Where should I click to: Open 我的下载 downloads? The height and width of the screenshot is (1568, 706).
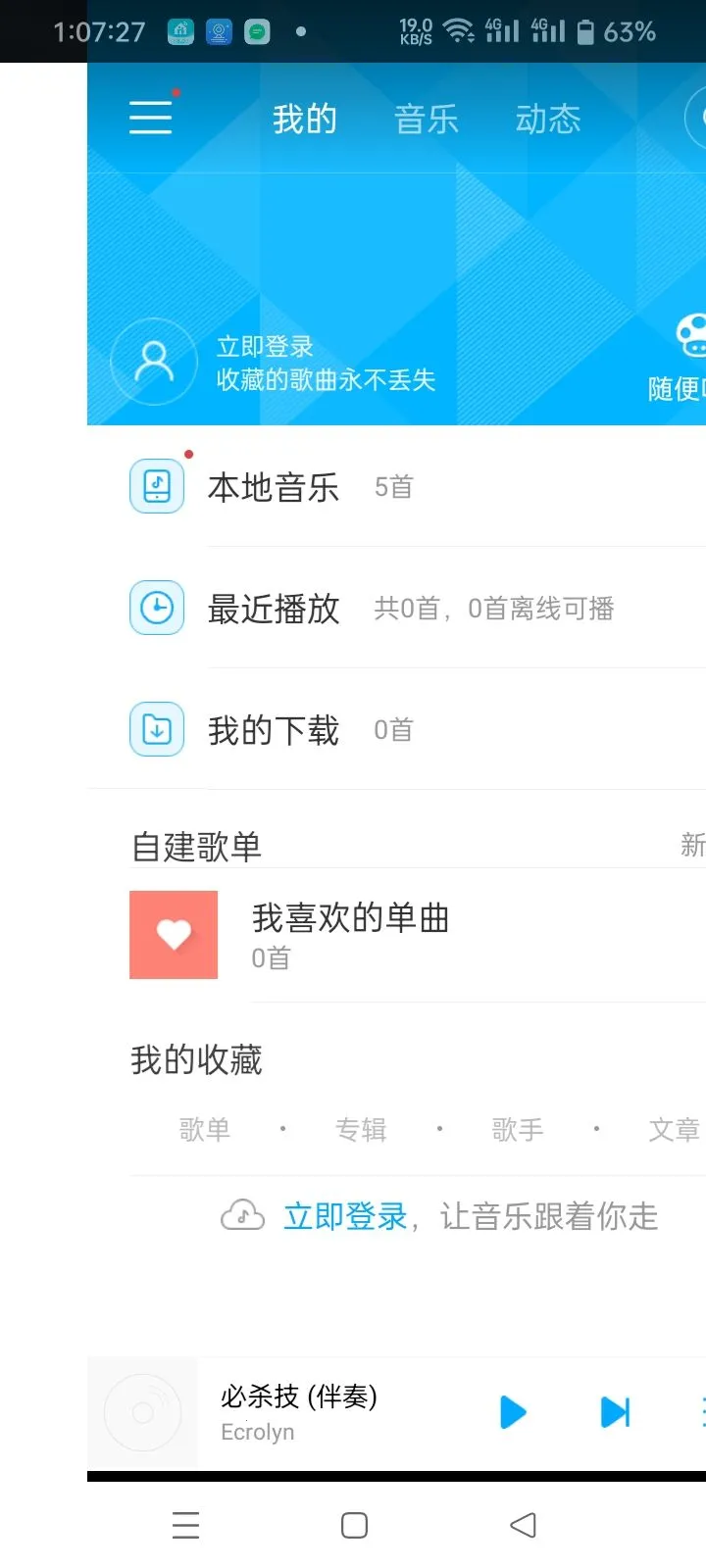[274, 730]
